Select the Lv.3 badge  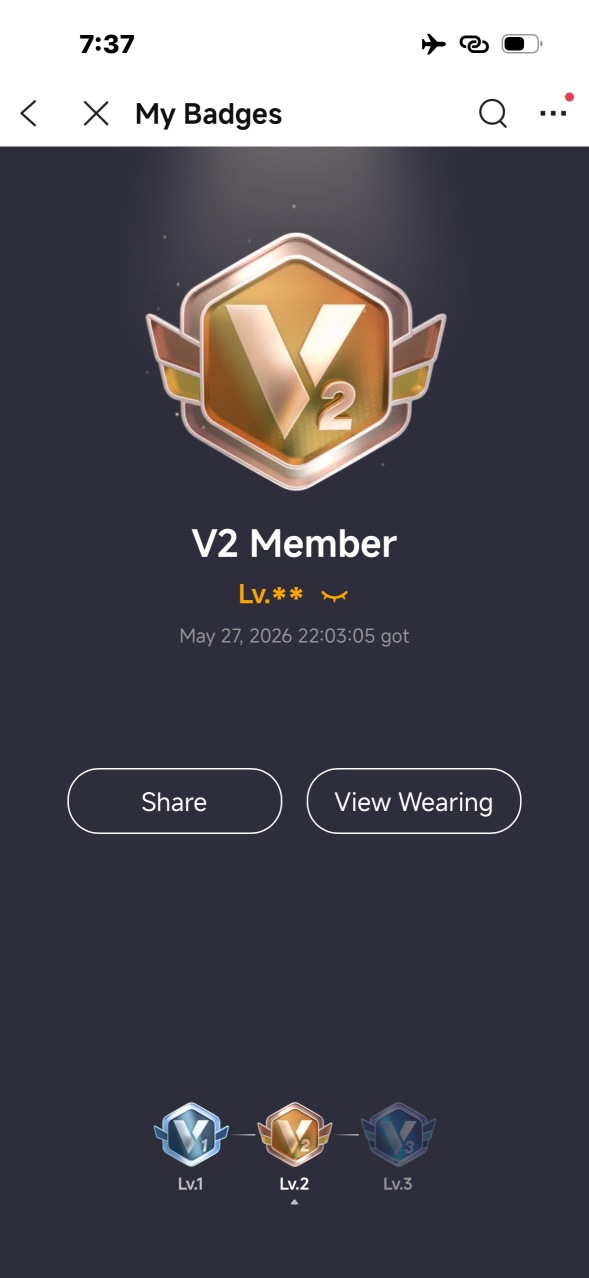pos(398,1146)
